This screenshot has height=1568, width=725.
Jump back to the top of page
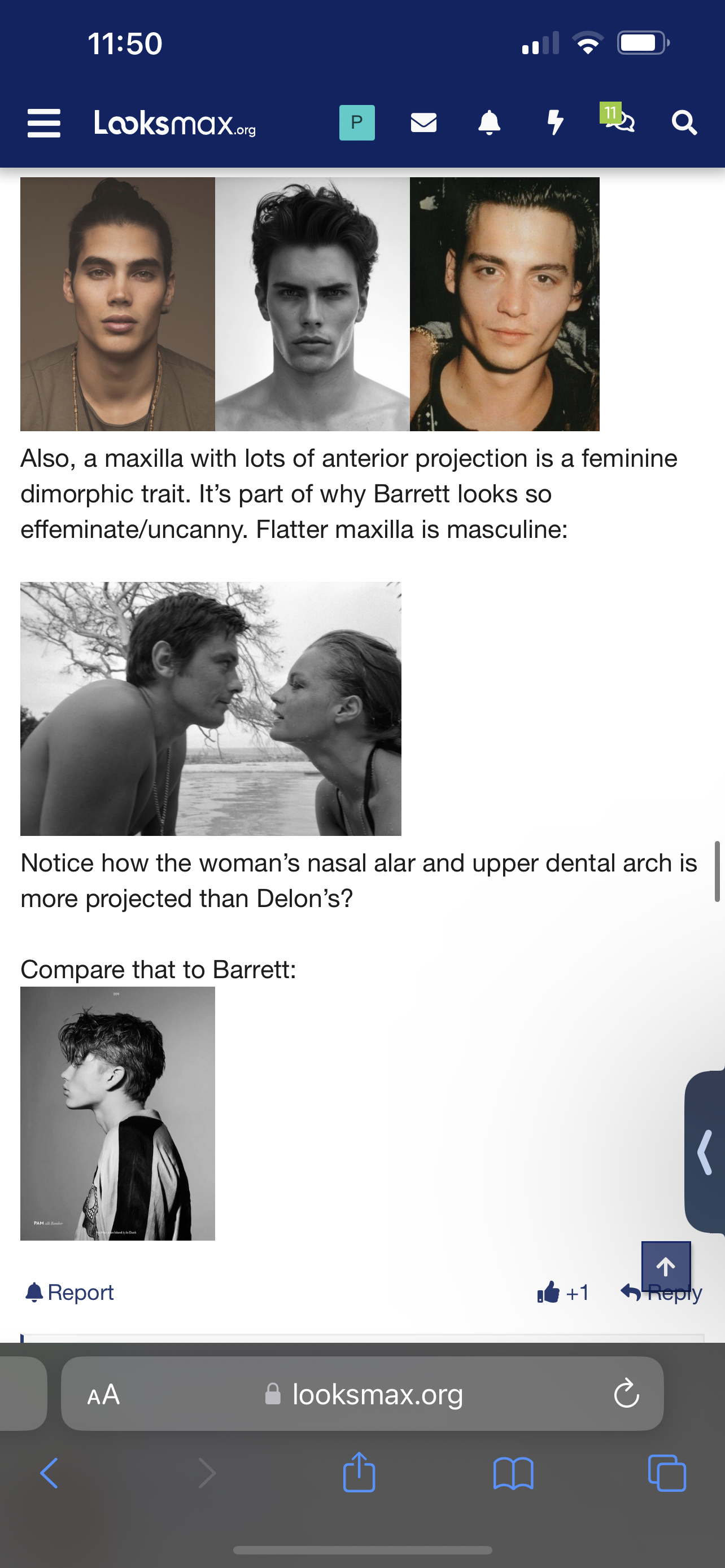coord(665,1267)
